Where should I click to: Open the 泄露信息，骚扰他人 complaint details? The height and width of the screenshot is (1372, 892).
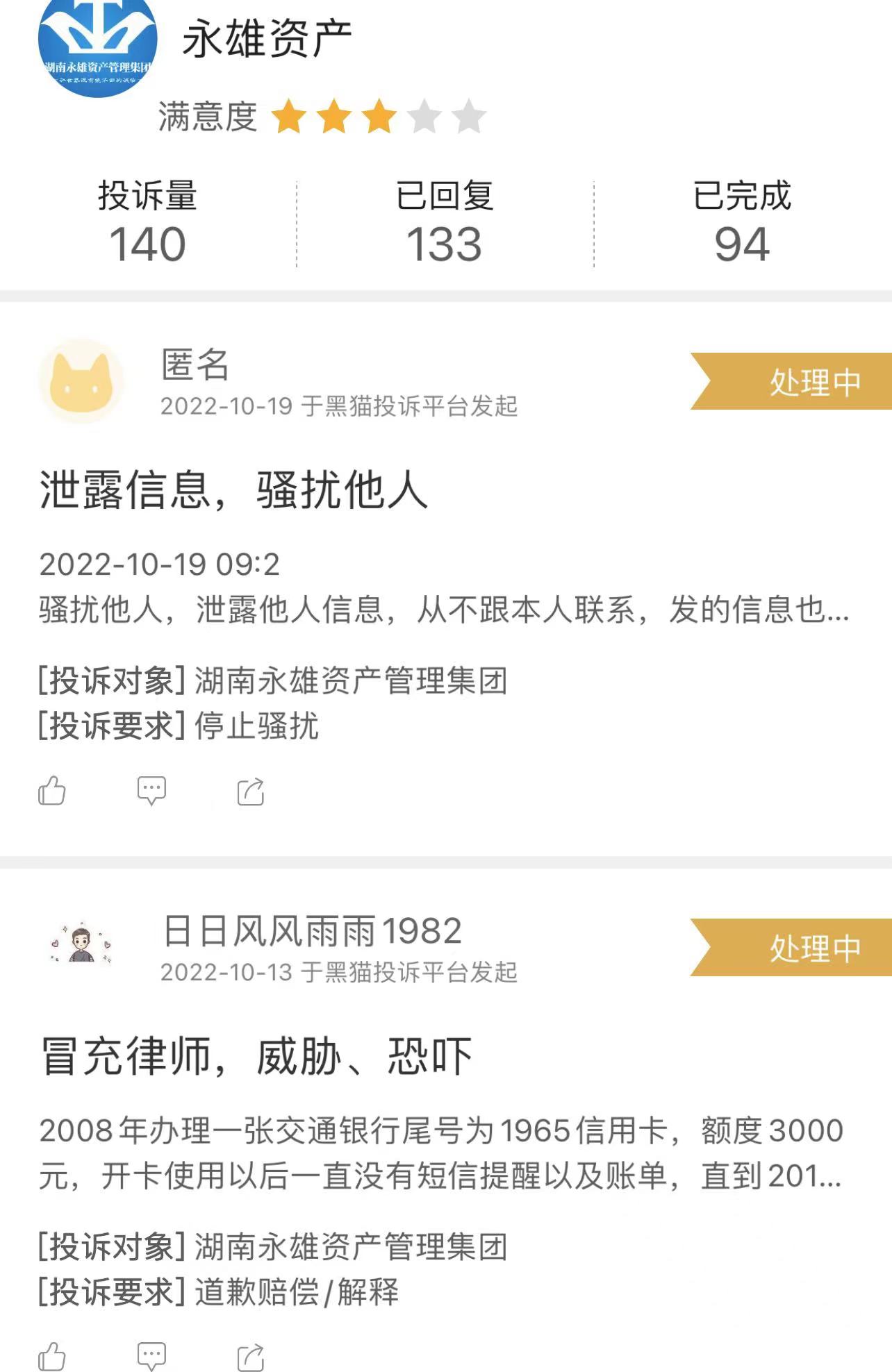coord(233,490)
